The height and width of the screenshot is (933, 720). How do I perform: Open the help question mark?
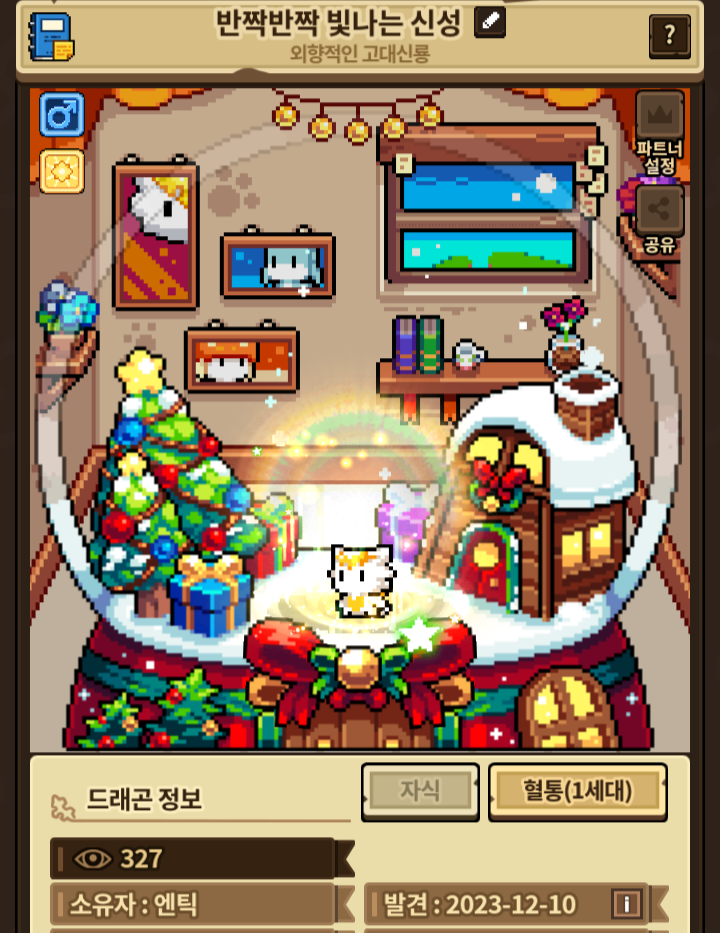click(x=669, y=37)
